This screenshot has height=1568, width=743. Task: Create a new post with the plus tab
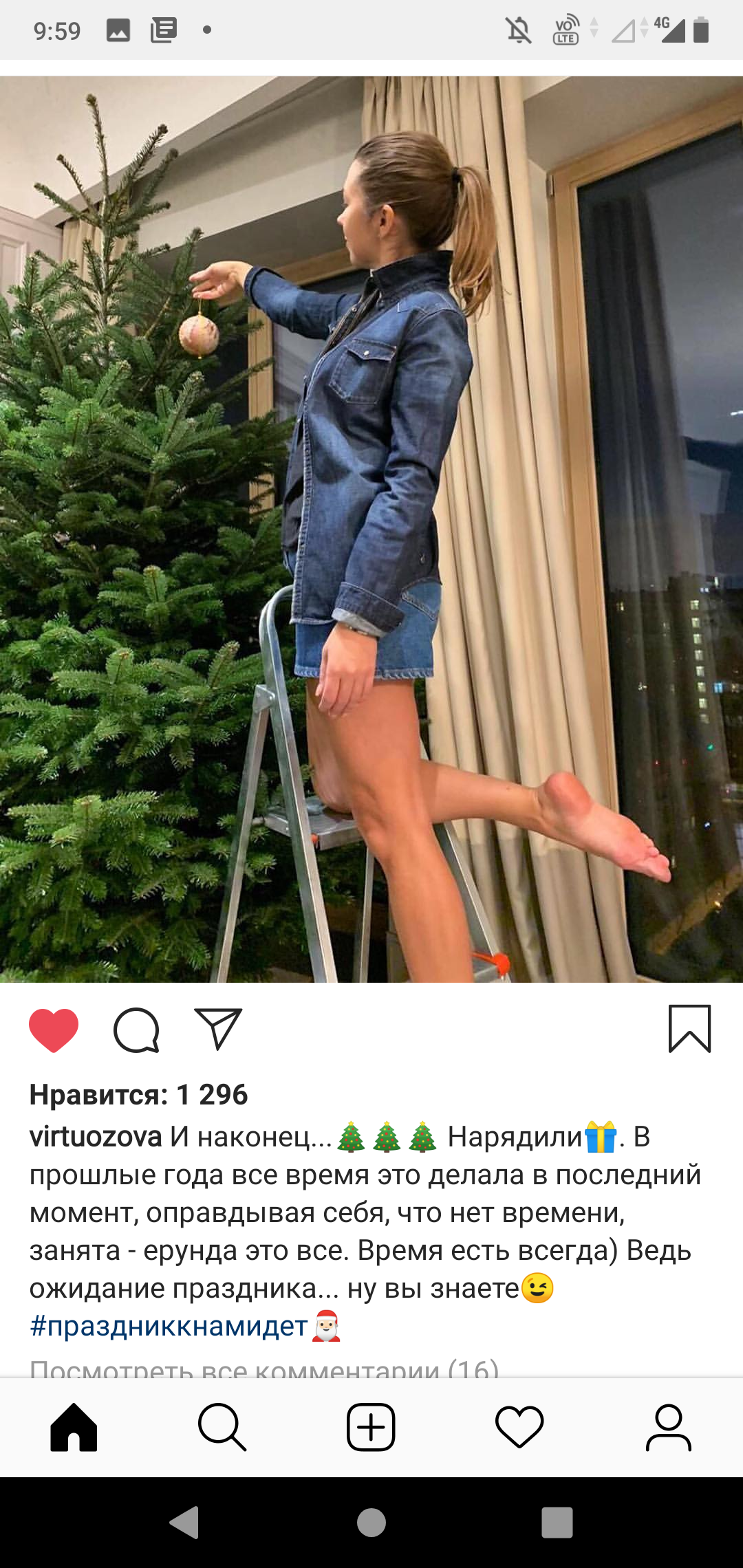(x=371, y=1428)
